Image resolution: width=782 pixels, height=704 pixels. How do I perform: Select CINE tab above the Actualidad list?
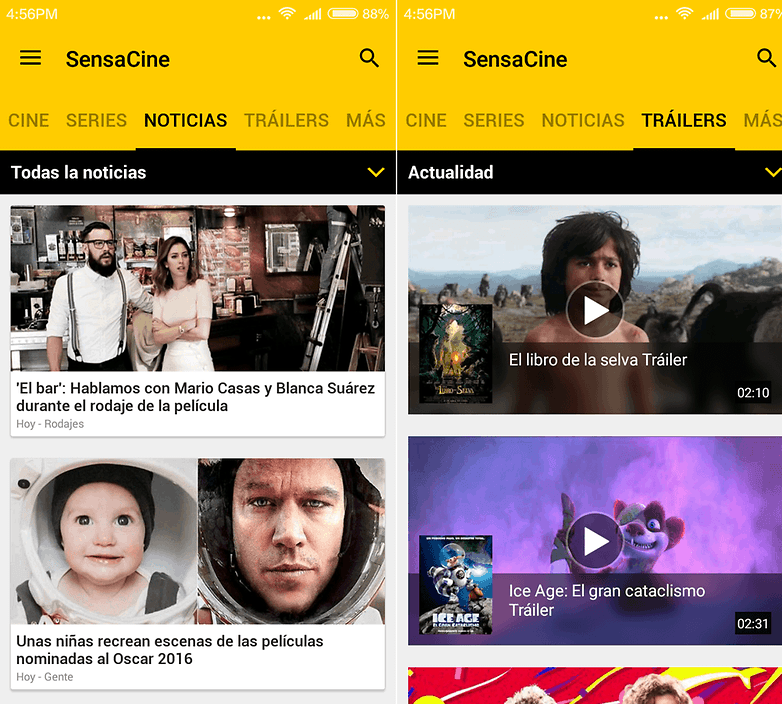[426, 120]
